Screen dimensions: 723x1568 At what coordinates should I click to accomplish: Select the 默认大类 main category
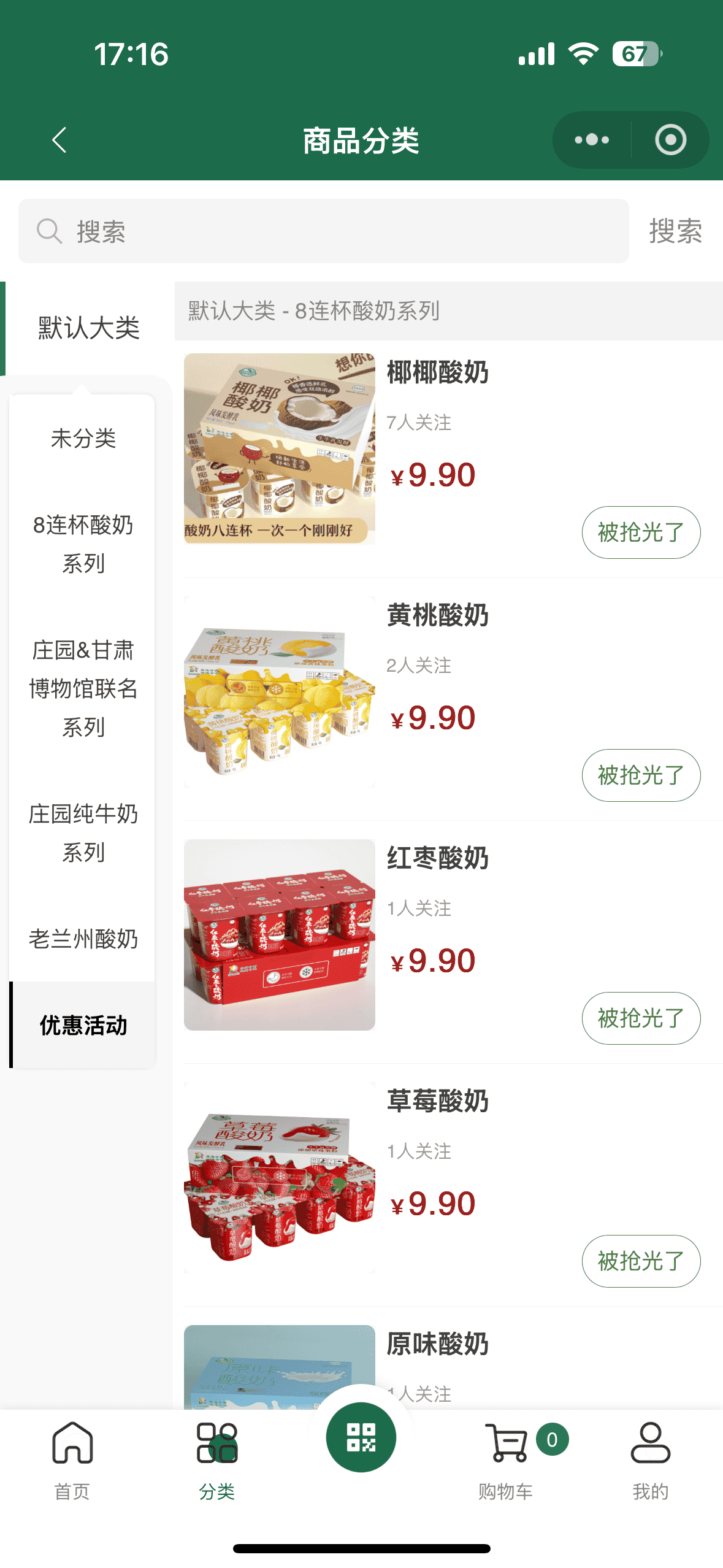88,328
